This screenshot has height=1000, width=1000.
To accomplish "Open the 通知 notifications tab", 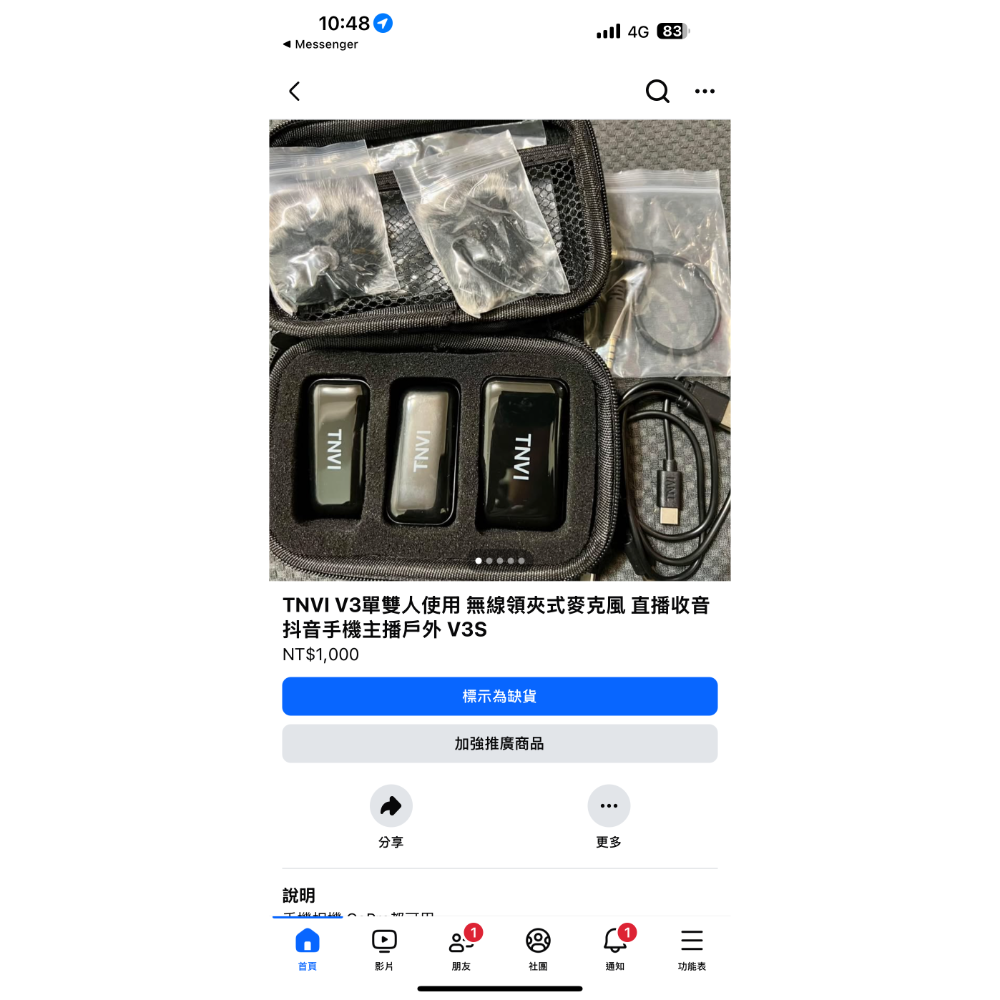I will [615, 949].
